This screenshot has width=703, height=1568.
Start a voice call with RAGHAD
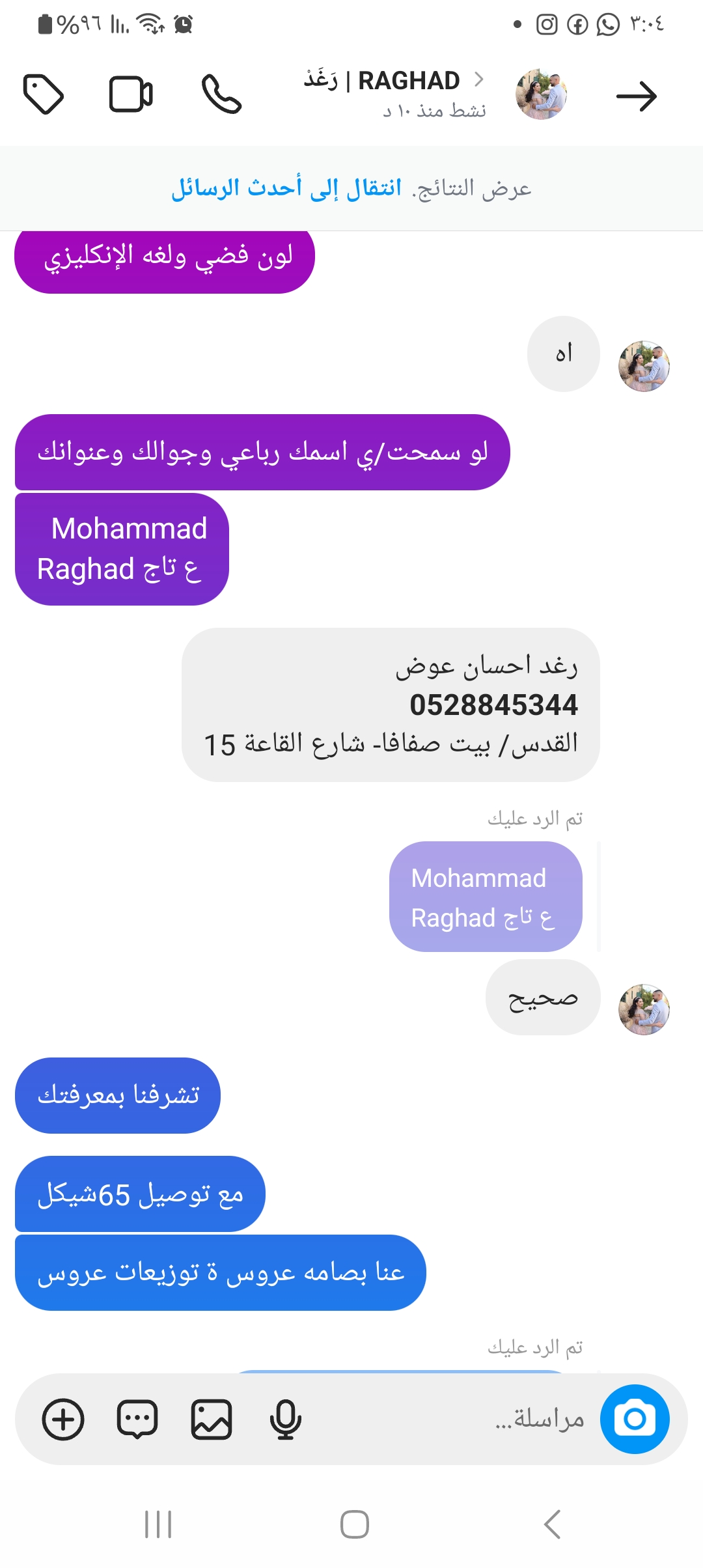[221, 95]
